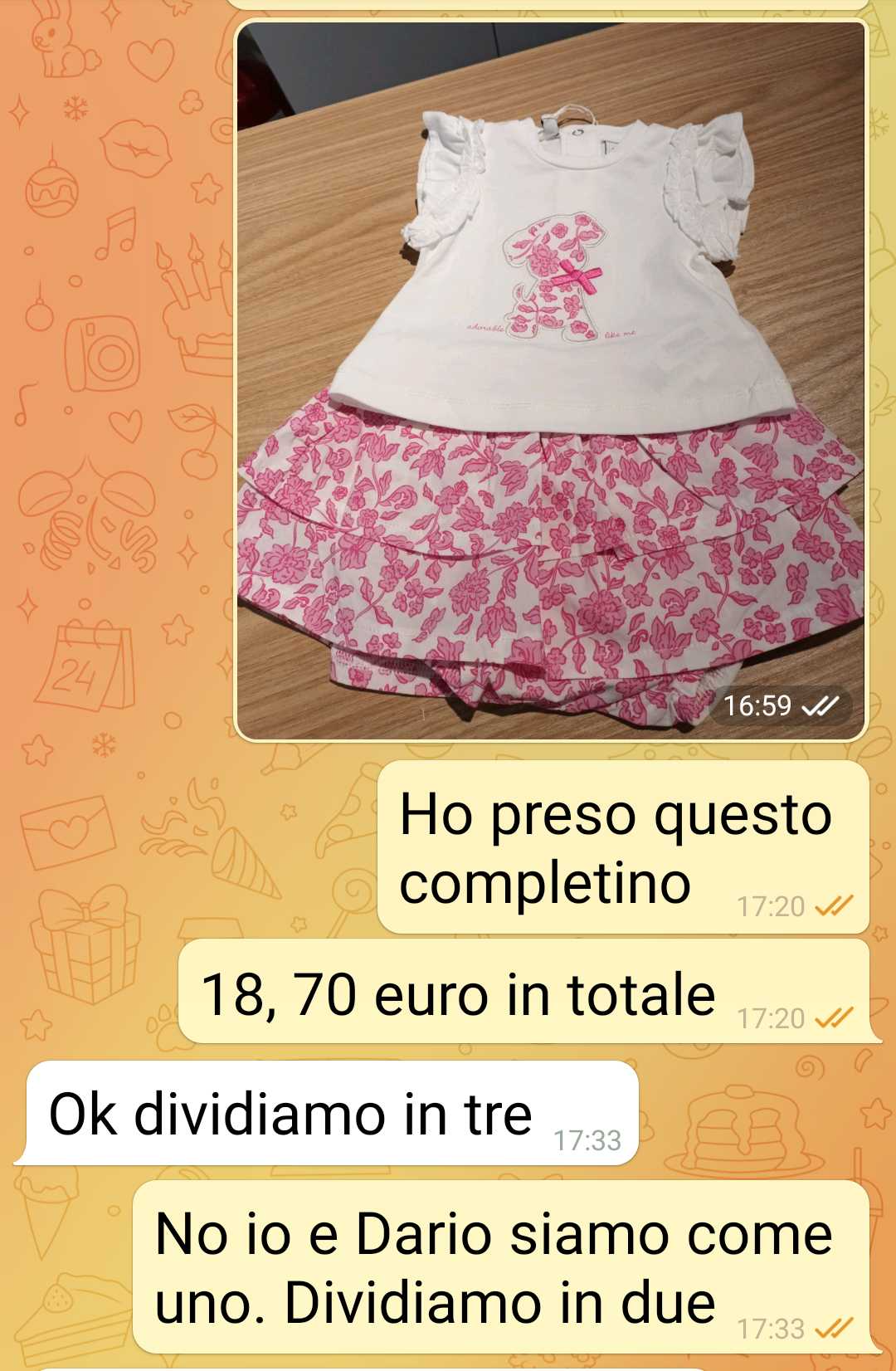Open the baby outfit photo sent at 16:59
The height and width of the screenshot is (1371, 896).
coord(551,379)
